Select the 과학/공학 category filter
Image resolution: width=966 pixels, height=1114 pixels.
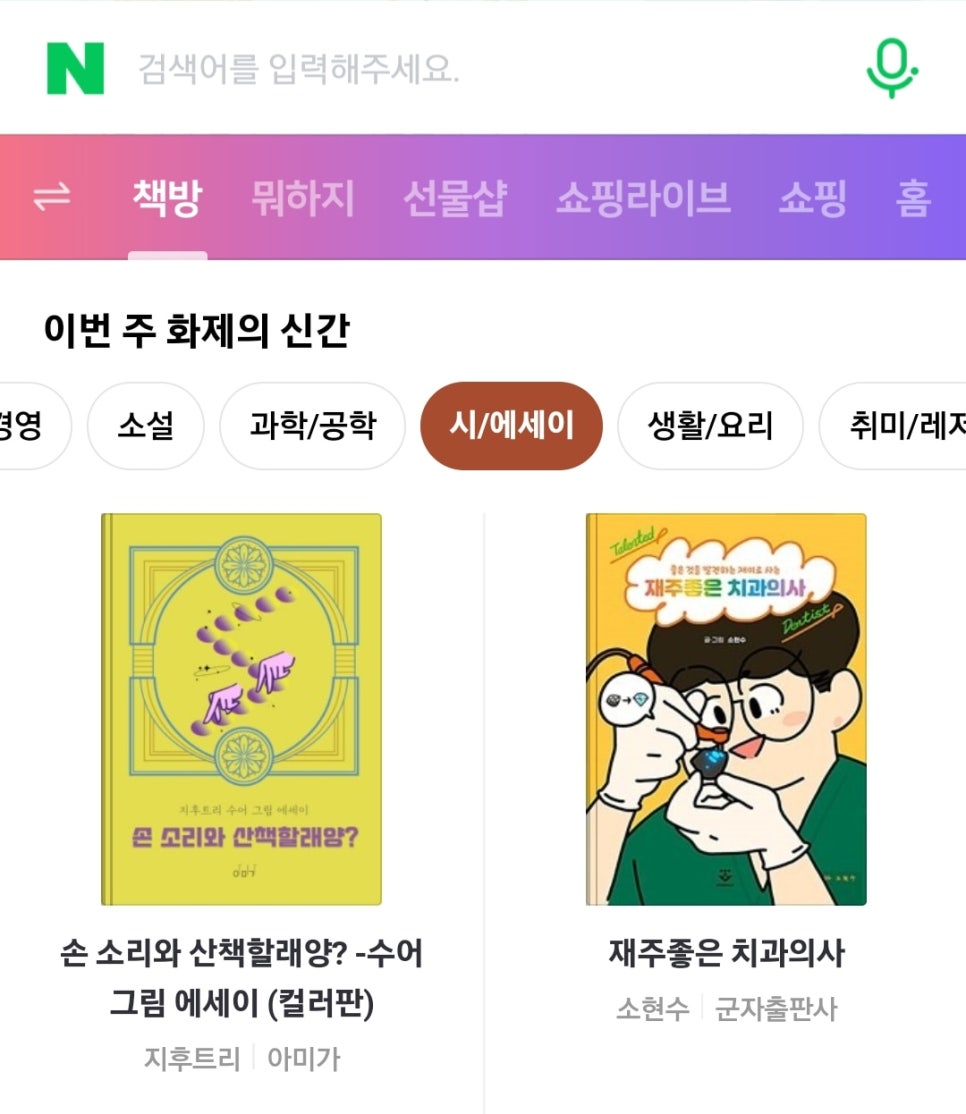coord(314,425)
